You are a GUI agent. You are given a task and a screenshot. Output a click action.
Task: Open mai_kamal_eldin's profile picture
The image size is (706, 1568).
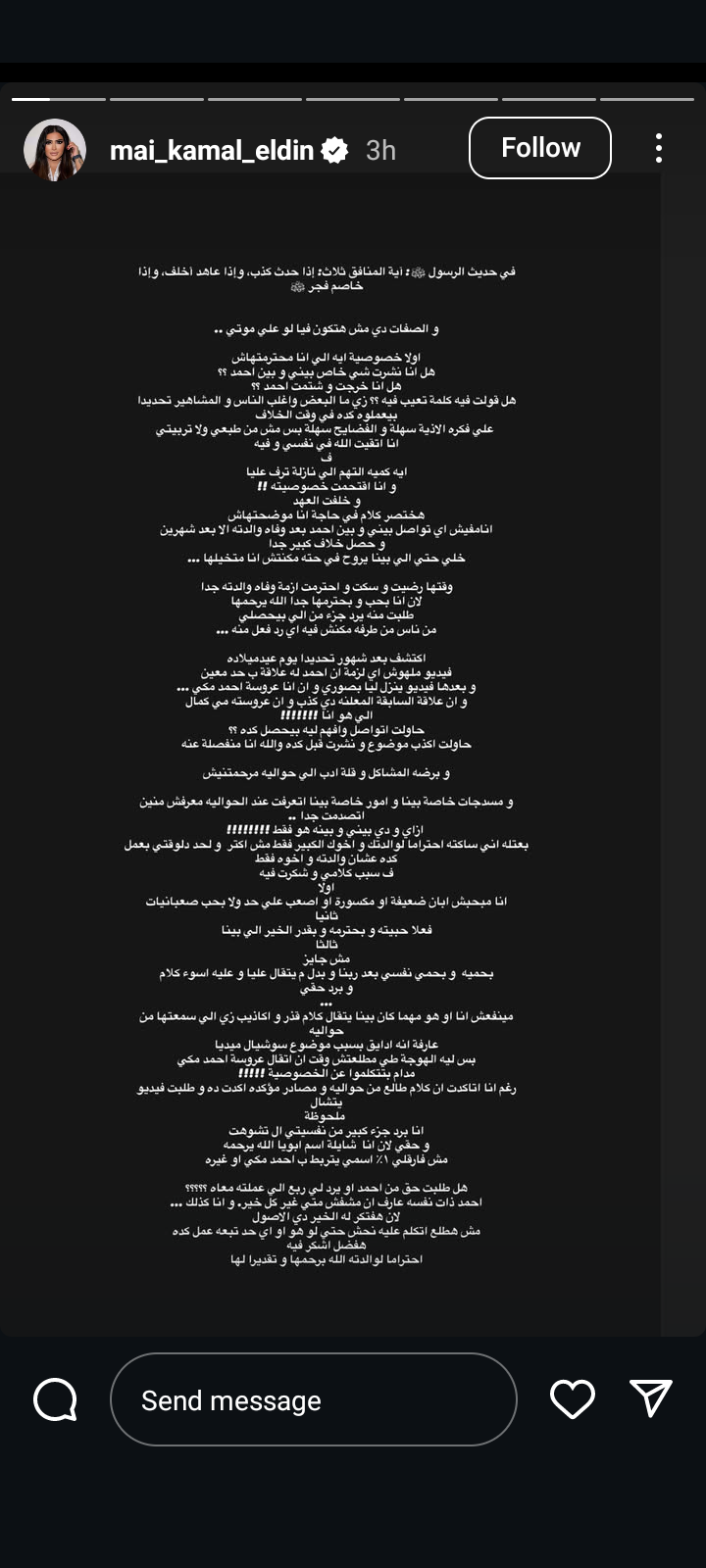55,150
